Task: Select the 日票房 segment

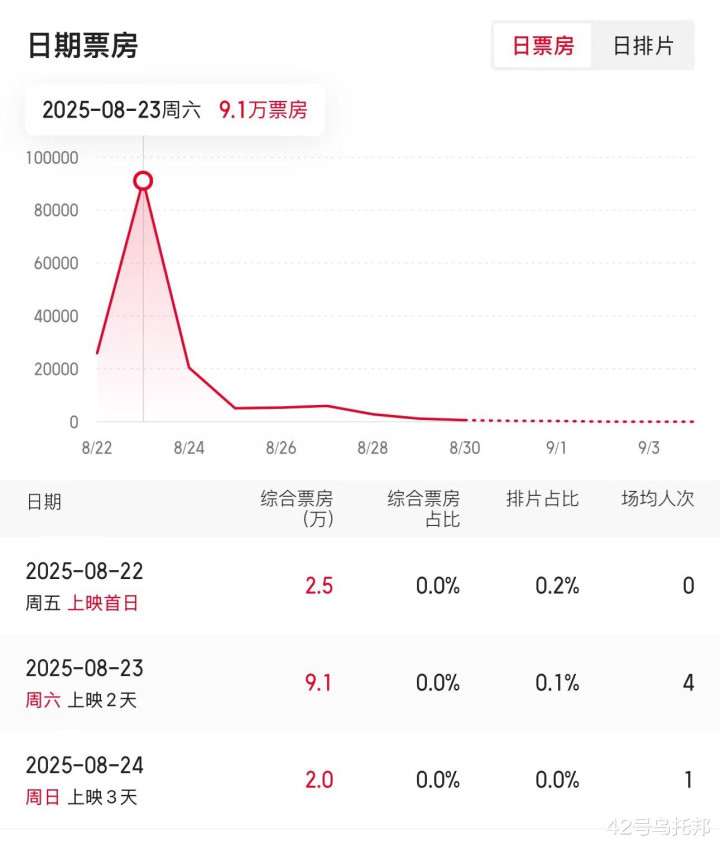Action: [543, 46]
